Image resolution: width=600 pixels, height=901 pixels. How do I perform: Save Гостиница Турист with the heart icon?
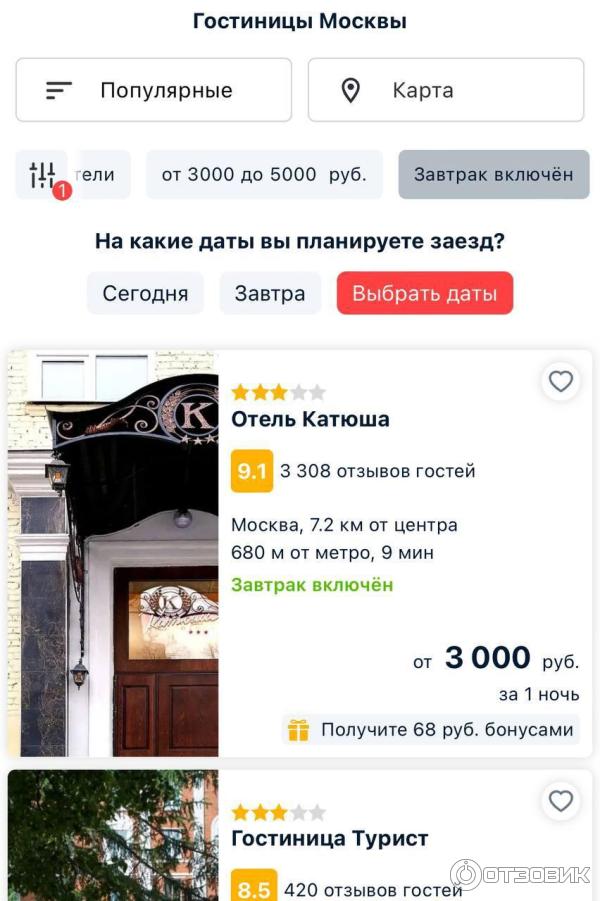(x=561, y=801)
